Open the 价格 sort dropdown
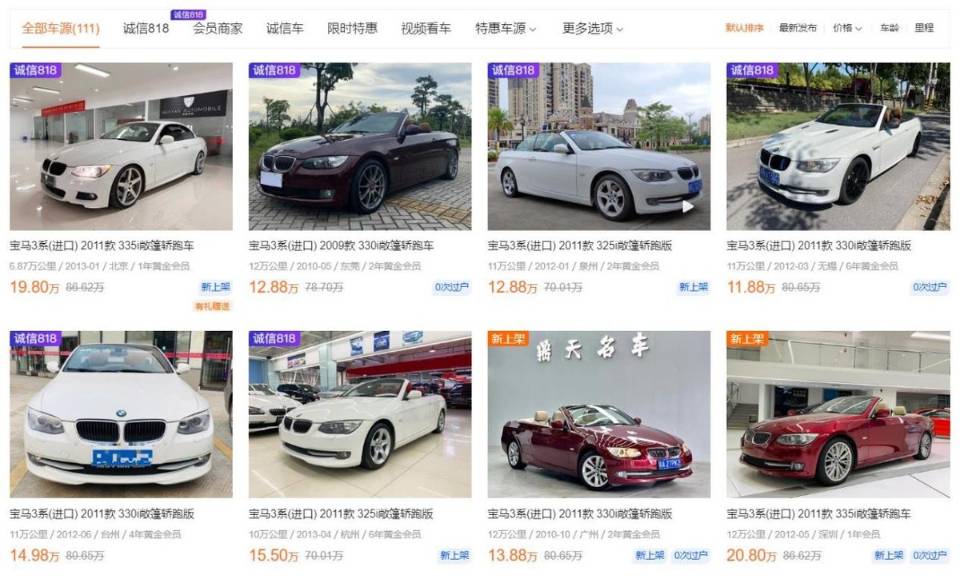Screen dimensions: 960x583 (x=846, y=28)
